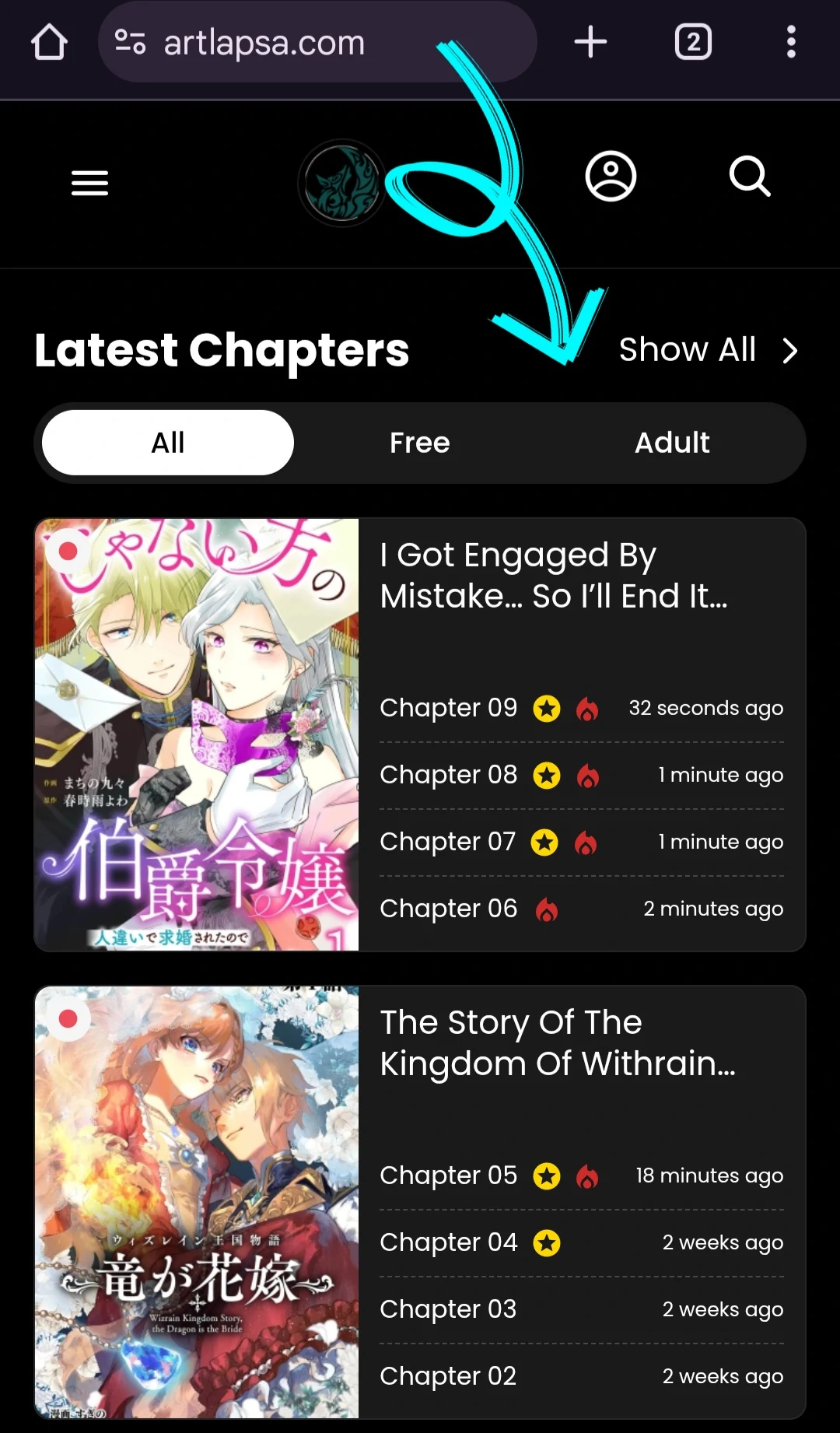Read Chapter 04 of Kingdom Of Withrain
Image resolution: width=840 pixels, height=1433 pixels.
point(448,1242)
